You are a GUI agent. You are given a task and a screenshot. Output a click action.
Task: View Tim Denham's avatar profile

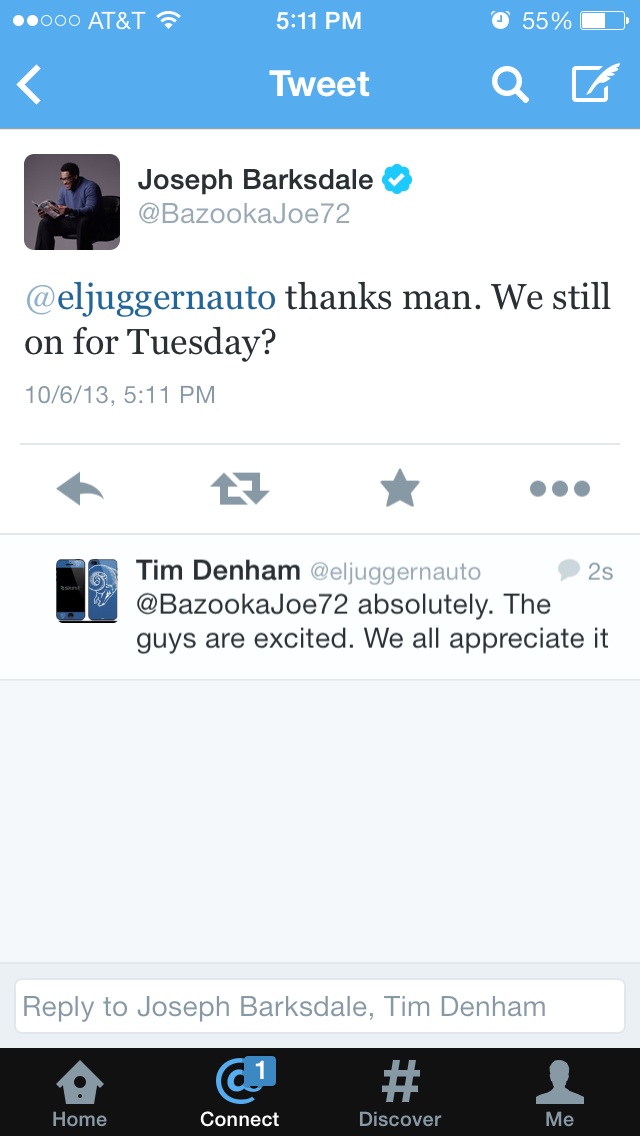pyautogui.click(x=87, y=590)
